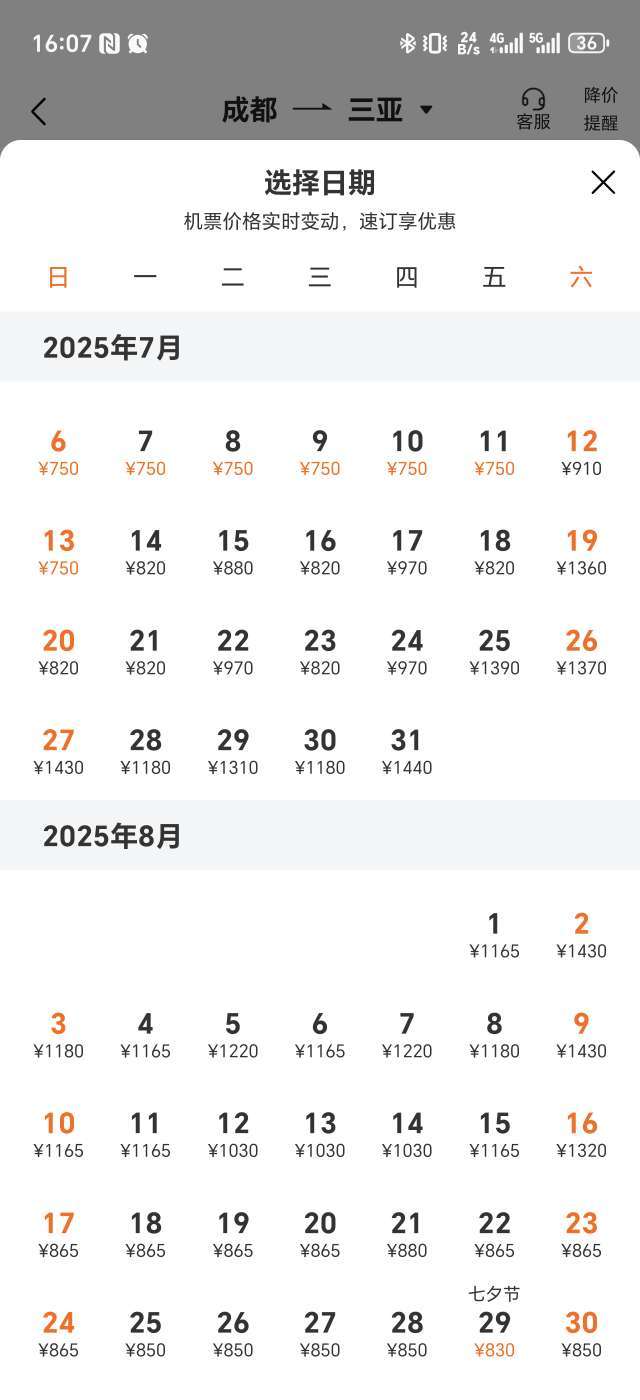Select August 21 at ¥880
The width and height of the screenshot is (640, 1400).
pos(407,1235)
